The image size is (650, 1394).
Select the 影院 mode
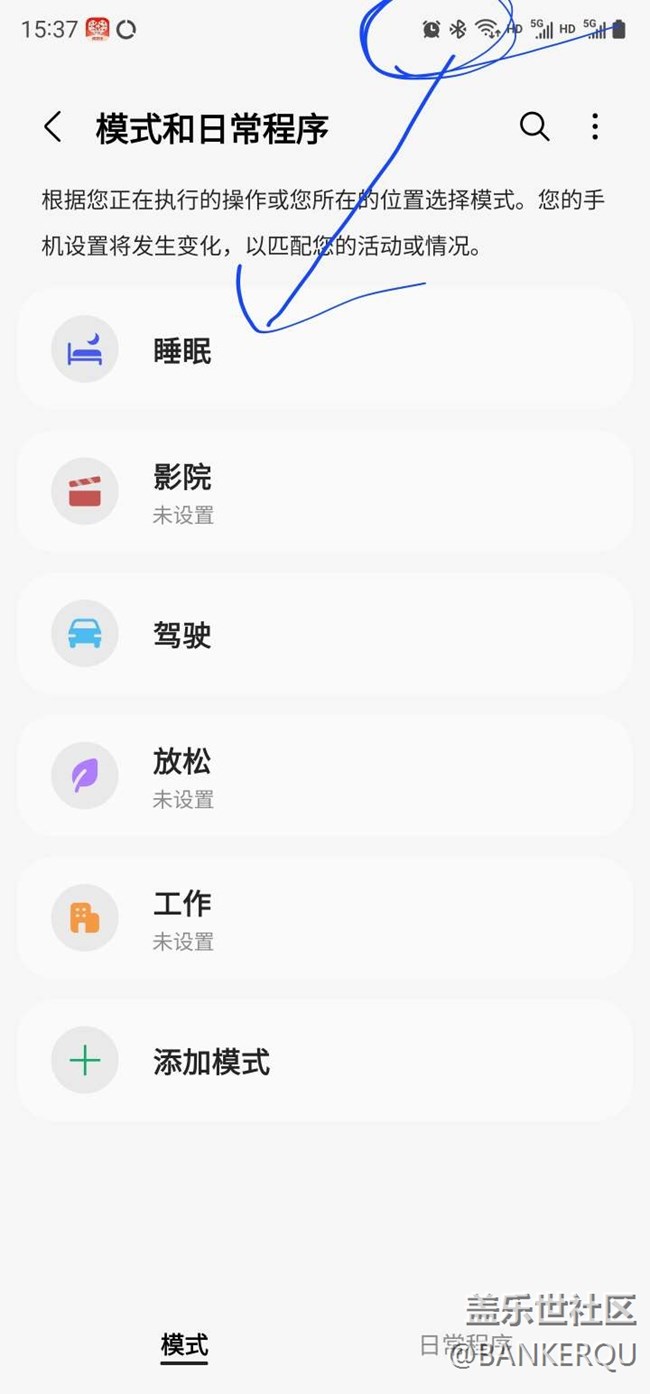(325, 492)
